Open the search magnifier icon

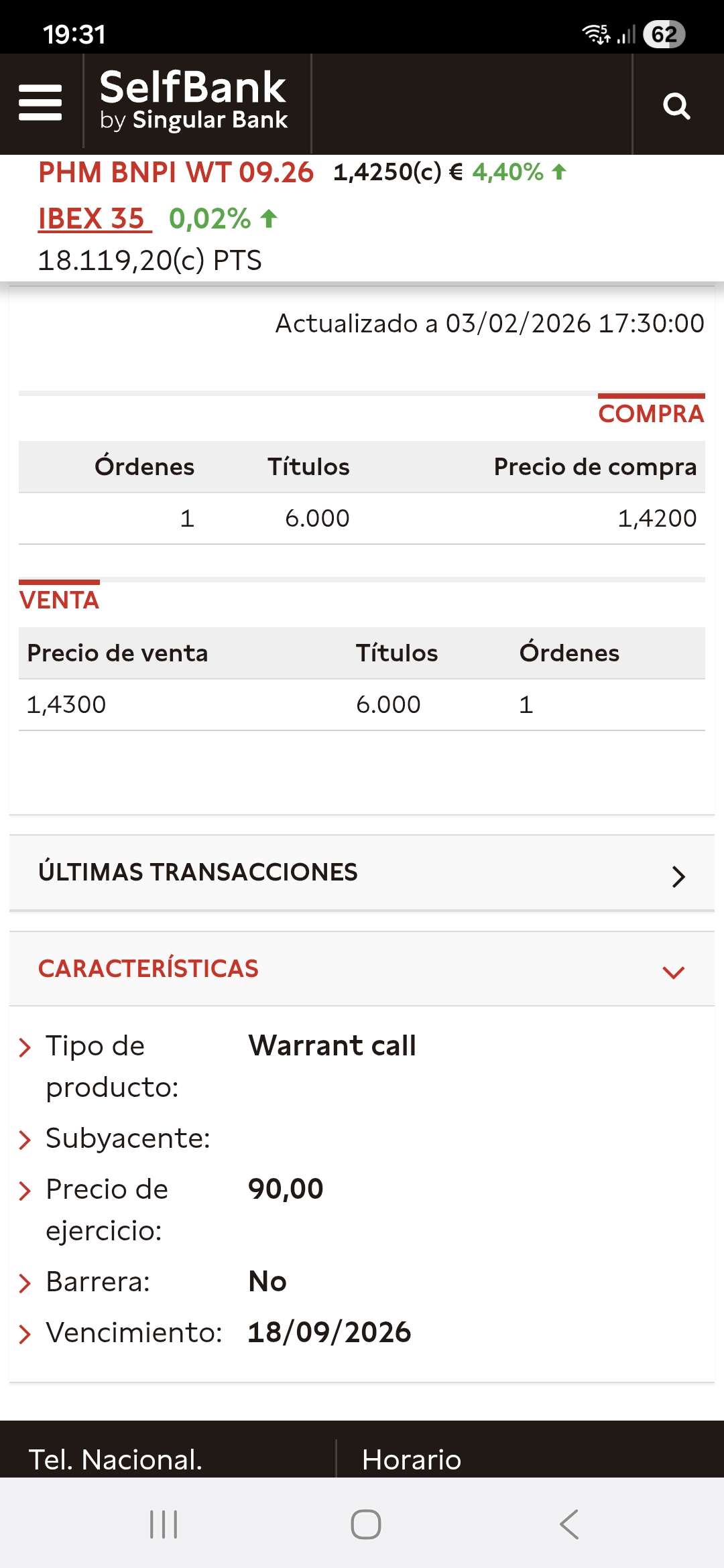tap(676, 106)
